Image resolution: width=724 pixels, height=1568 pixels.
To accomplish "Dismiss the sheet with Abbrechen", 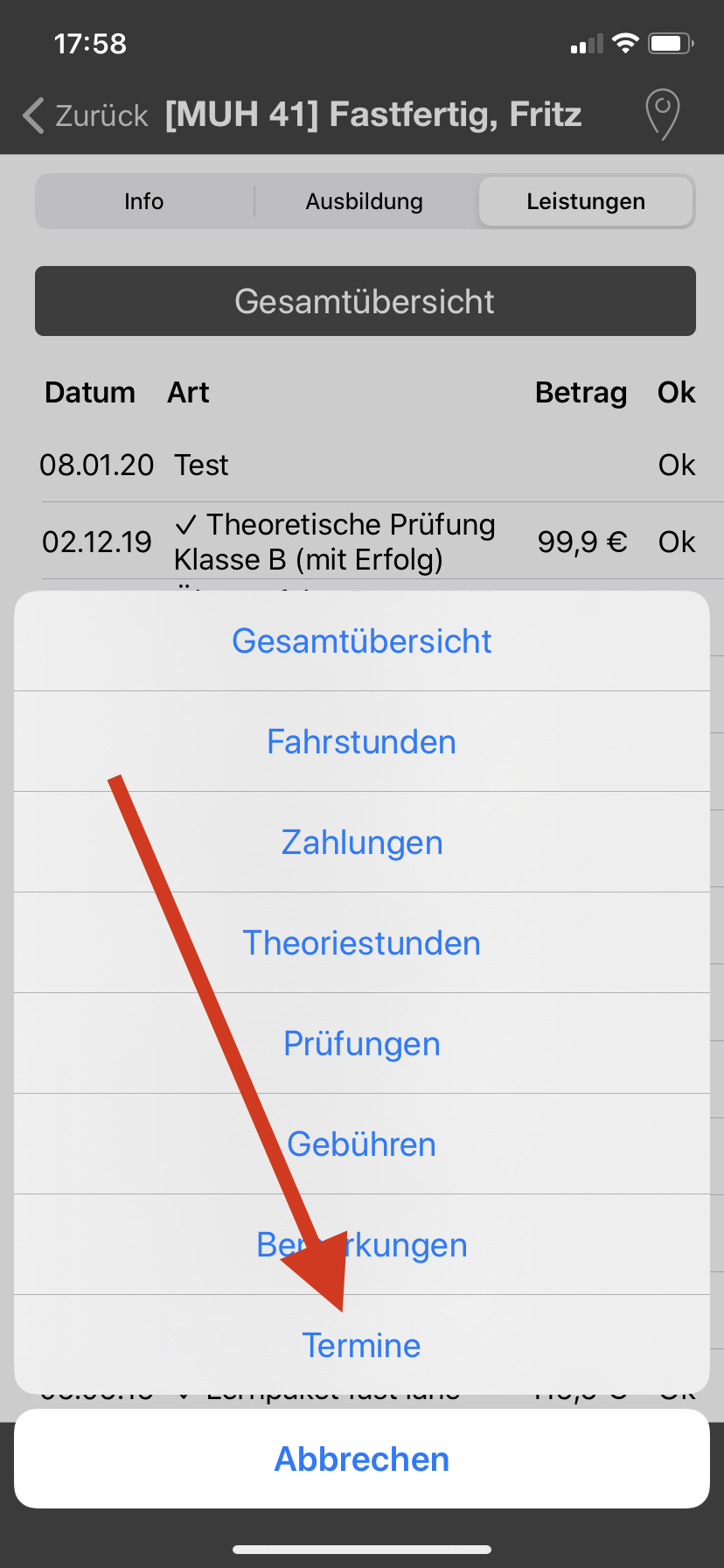I will pyautogui.click(x=361, y=1459).
